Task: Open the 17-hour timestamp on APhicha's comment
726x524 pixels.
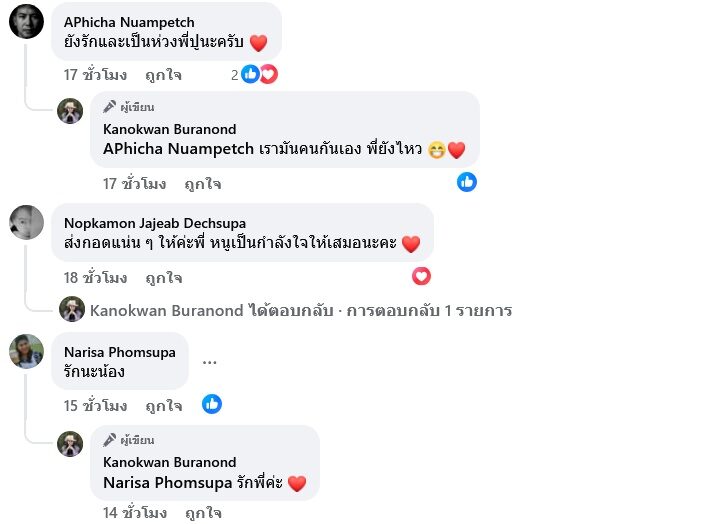Action: click(95, 74)
